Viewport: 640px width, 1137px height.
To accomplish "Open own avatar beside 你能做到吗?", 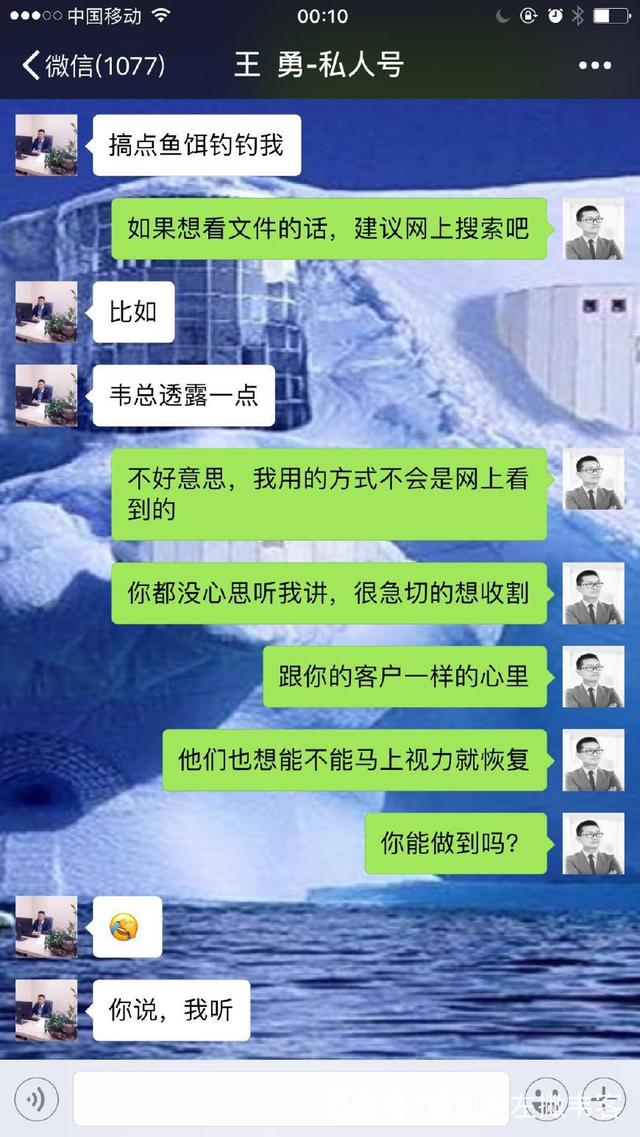I will click(x=593, y=843).
